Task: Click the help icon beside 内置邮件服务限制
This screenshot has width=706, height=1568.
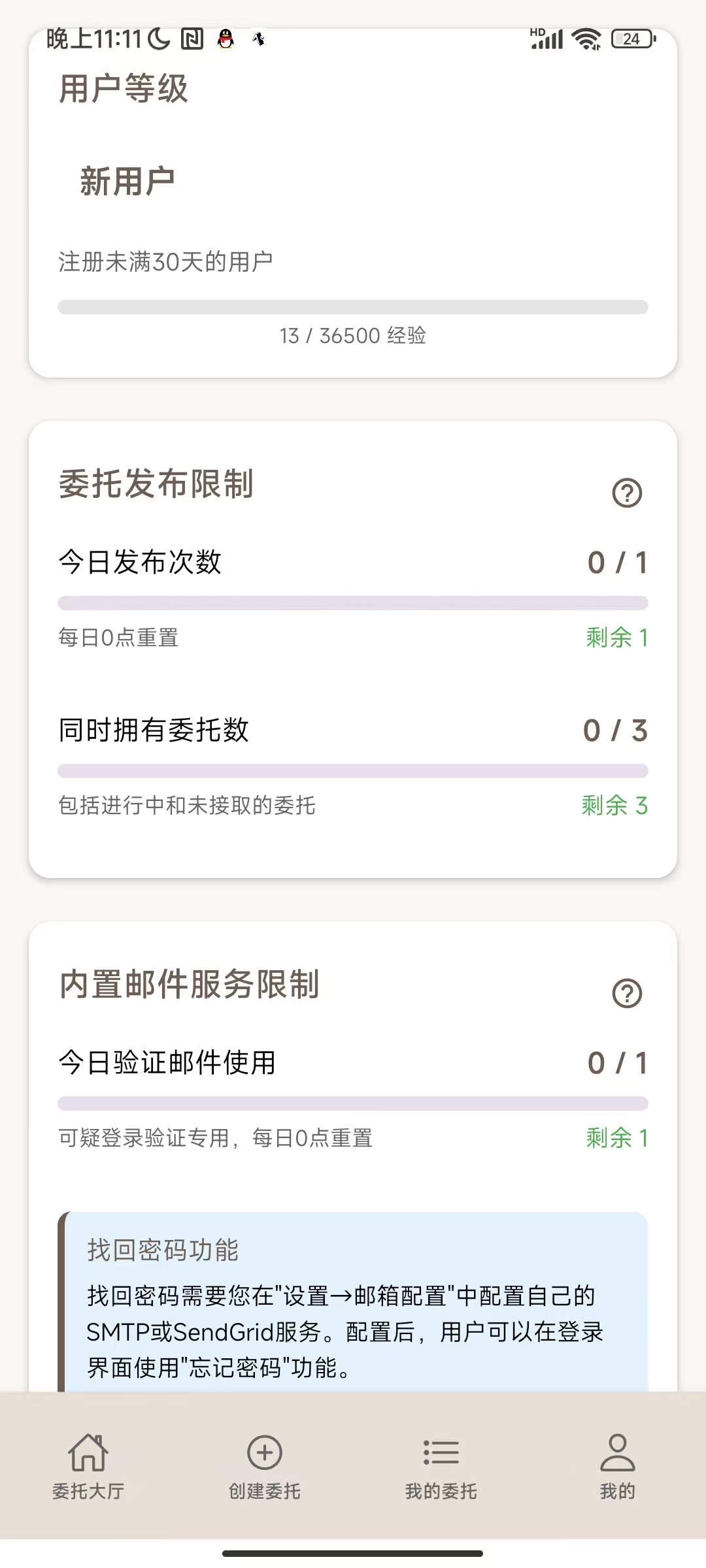Action: [x=626, y=994]
